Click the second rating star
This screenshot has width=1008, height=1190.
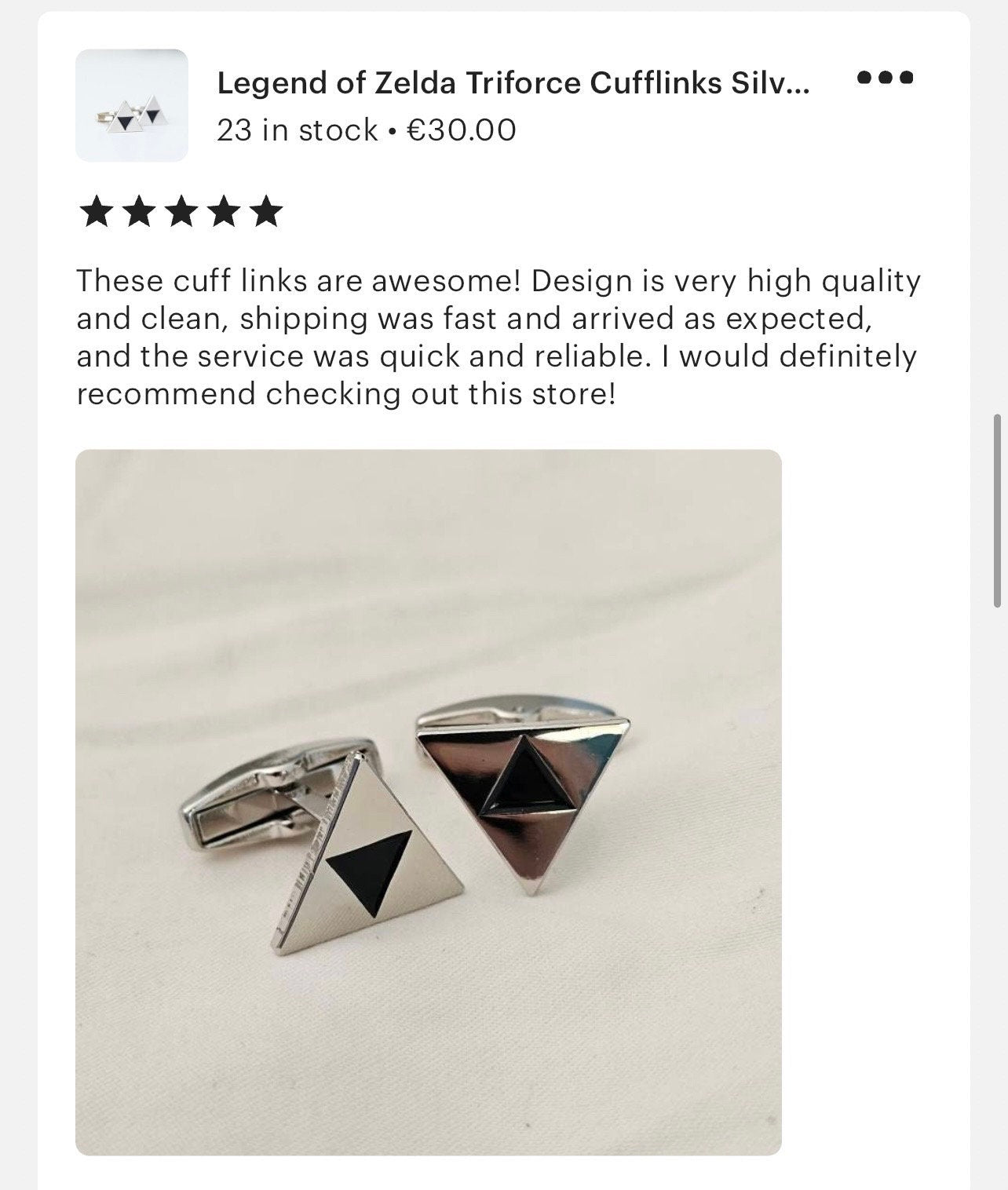[137, 212]
